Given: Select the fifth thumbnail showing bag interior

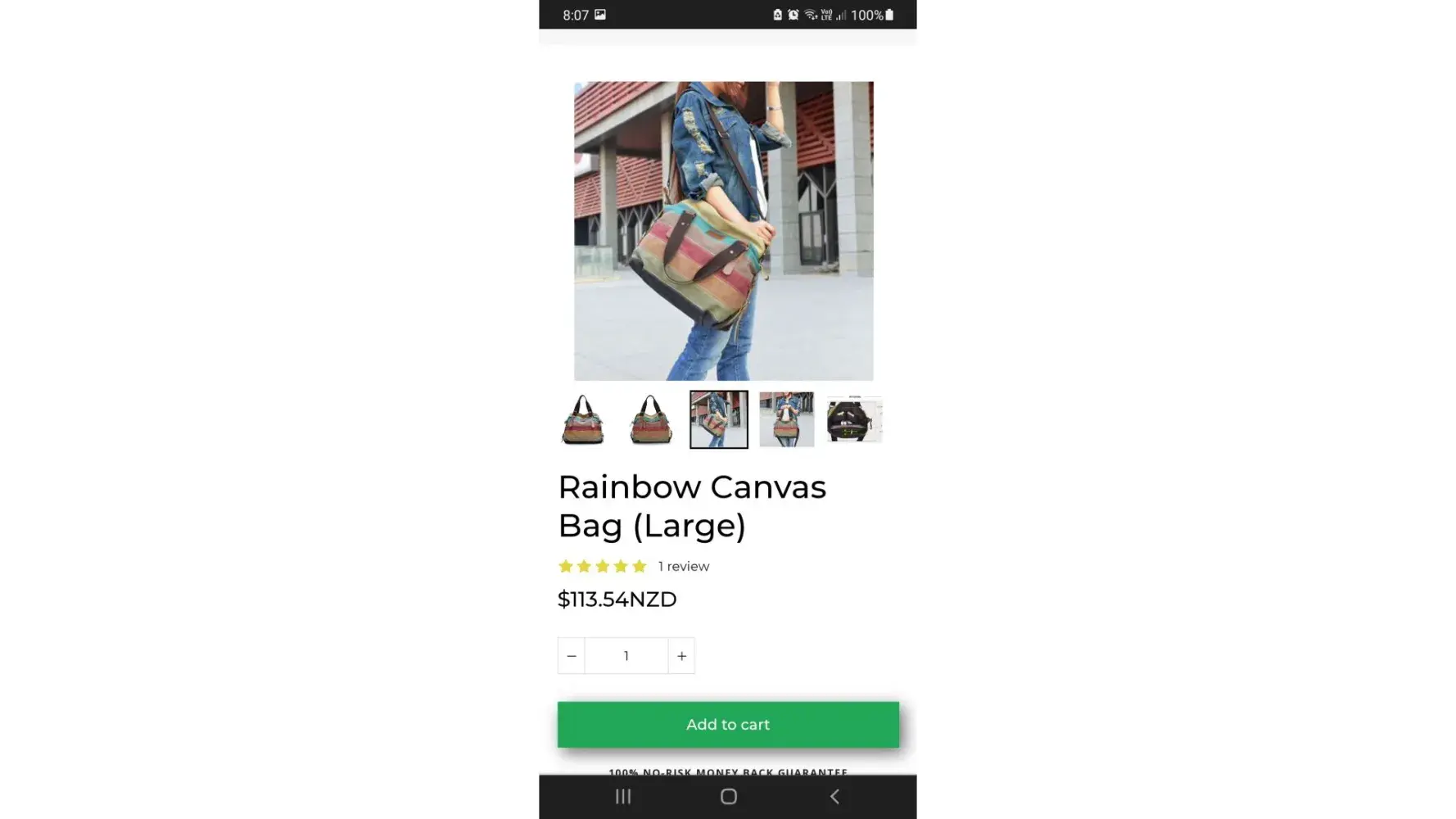Looking at the screenshot, I should [x=854, y=419].
